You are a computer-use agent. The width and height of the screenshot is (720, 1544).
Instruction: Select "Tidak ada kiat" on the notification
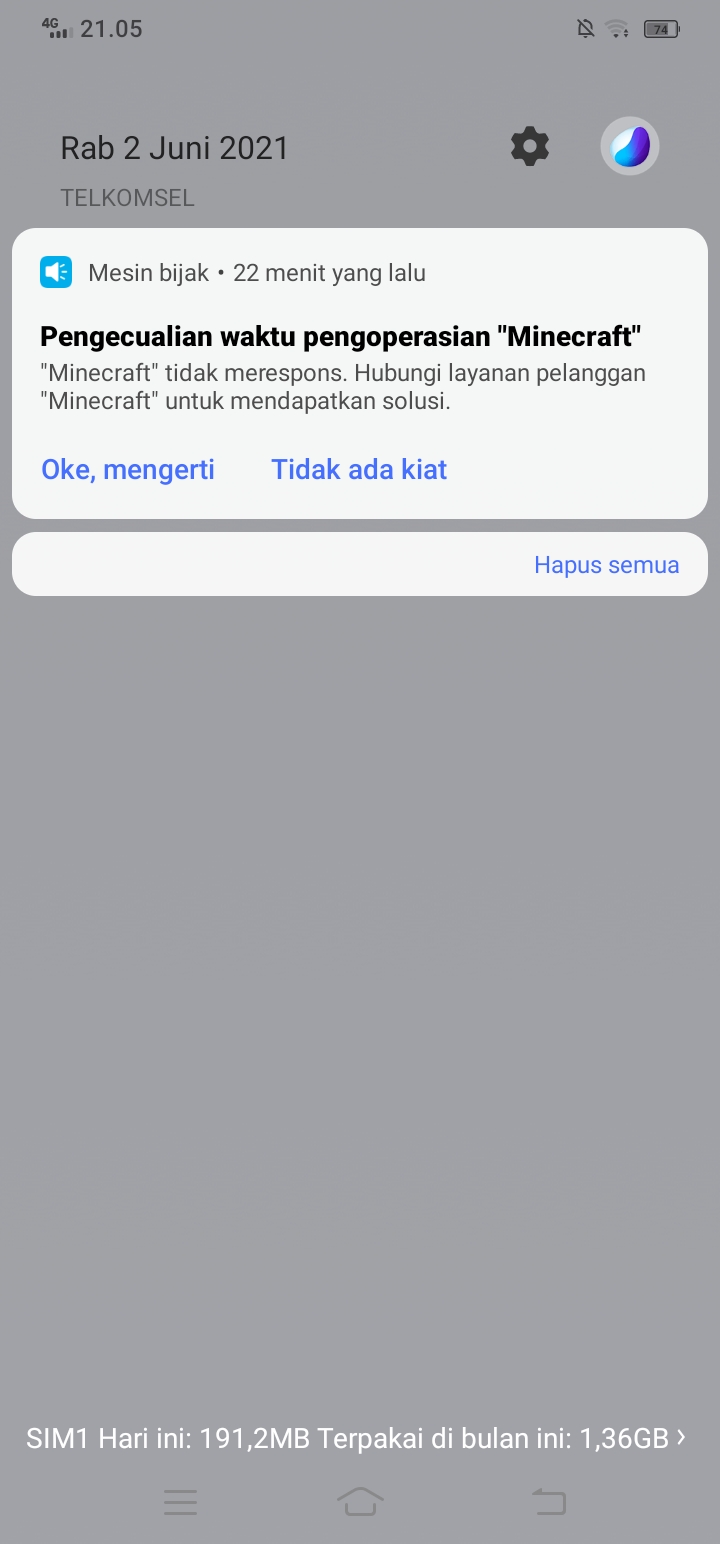(359, 469)
